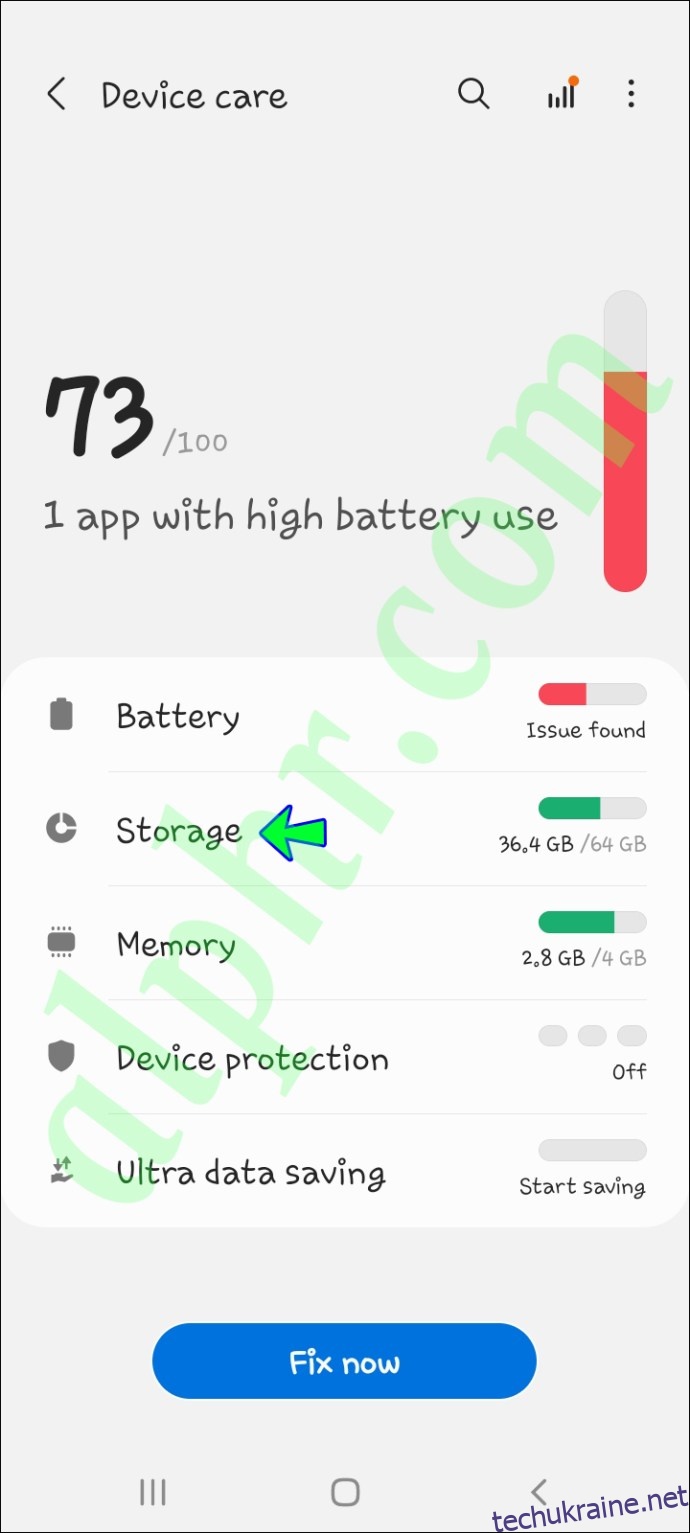Screen dimensions: 690x1533
Task: Open the usage chart icon
Action: 562,93
